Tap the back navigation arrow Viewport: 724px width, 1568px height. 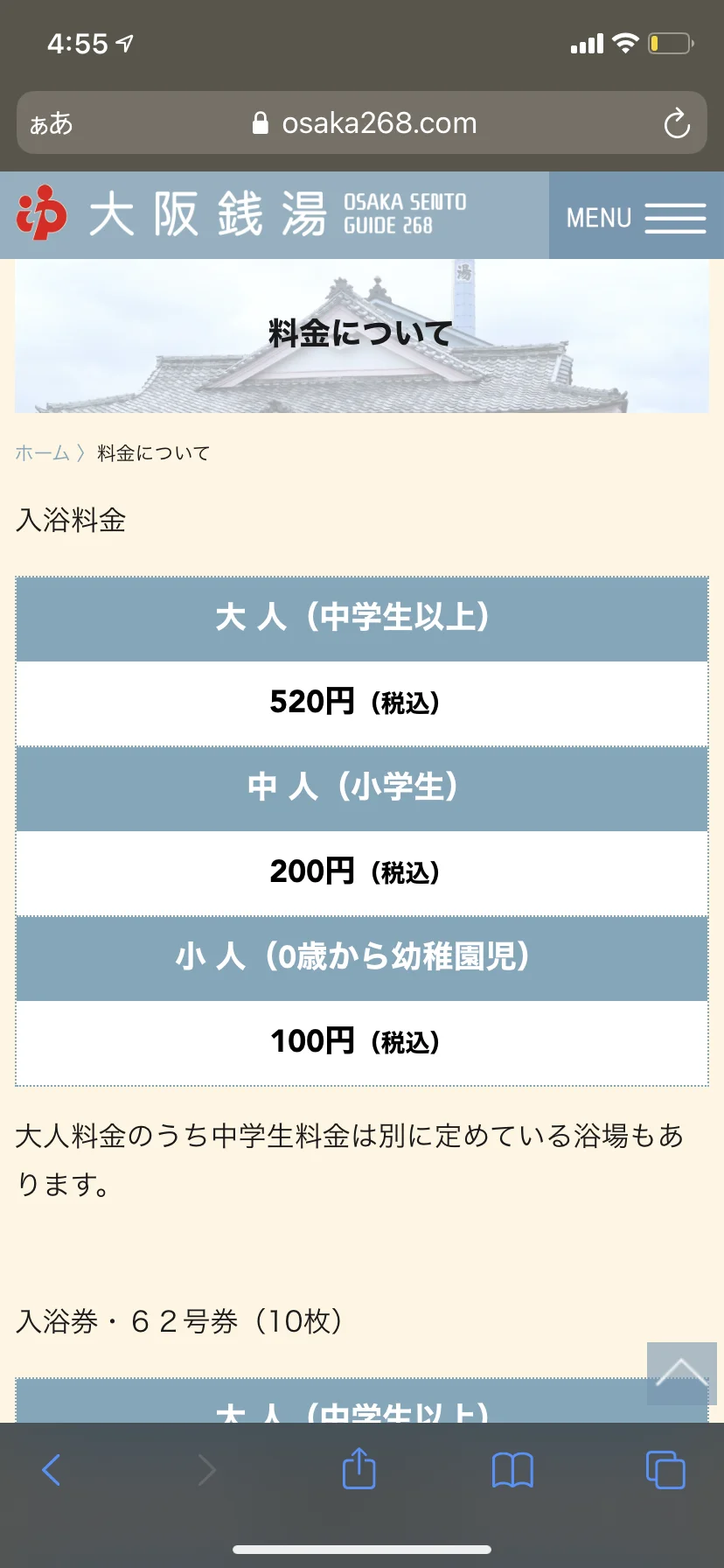[51, 1470]
